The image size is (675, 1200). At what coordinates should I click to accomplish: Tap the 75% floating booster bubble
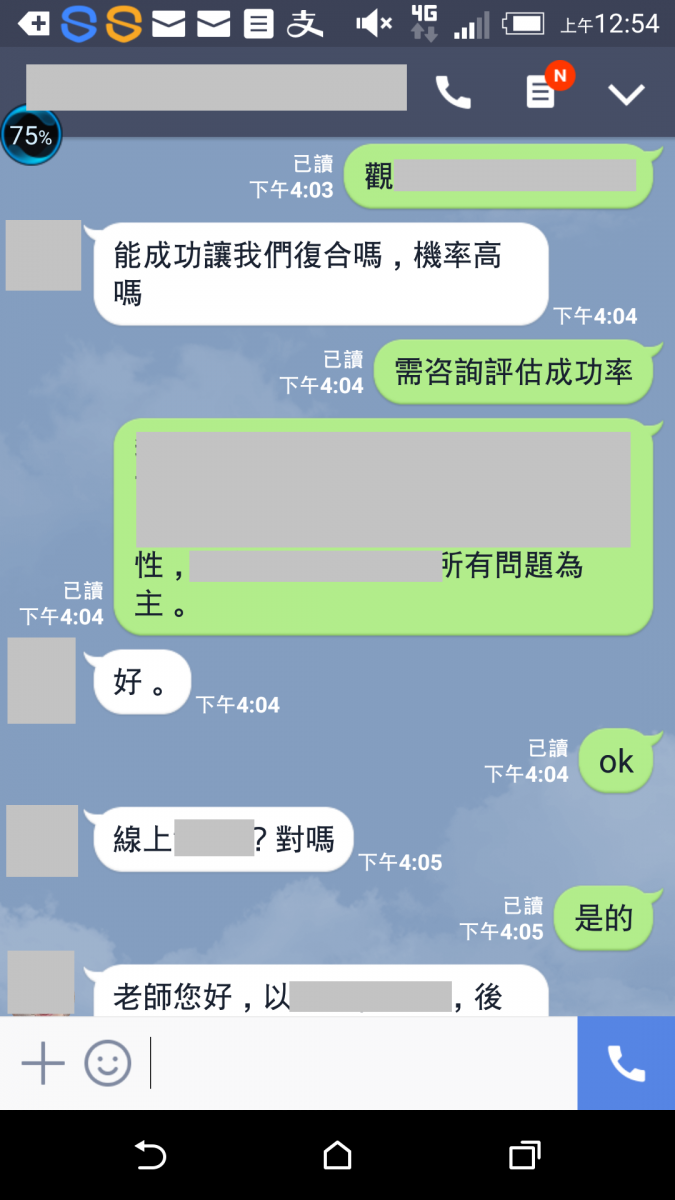pyautogui.click(x=31, y=136)
